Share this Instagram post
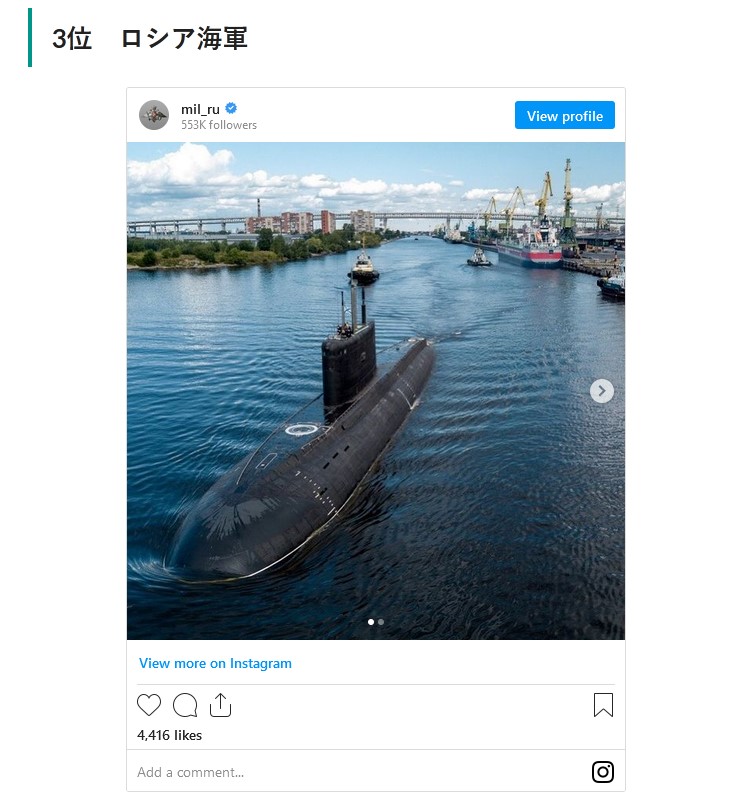 click(220, 705)
